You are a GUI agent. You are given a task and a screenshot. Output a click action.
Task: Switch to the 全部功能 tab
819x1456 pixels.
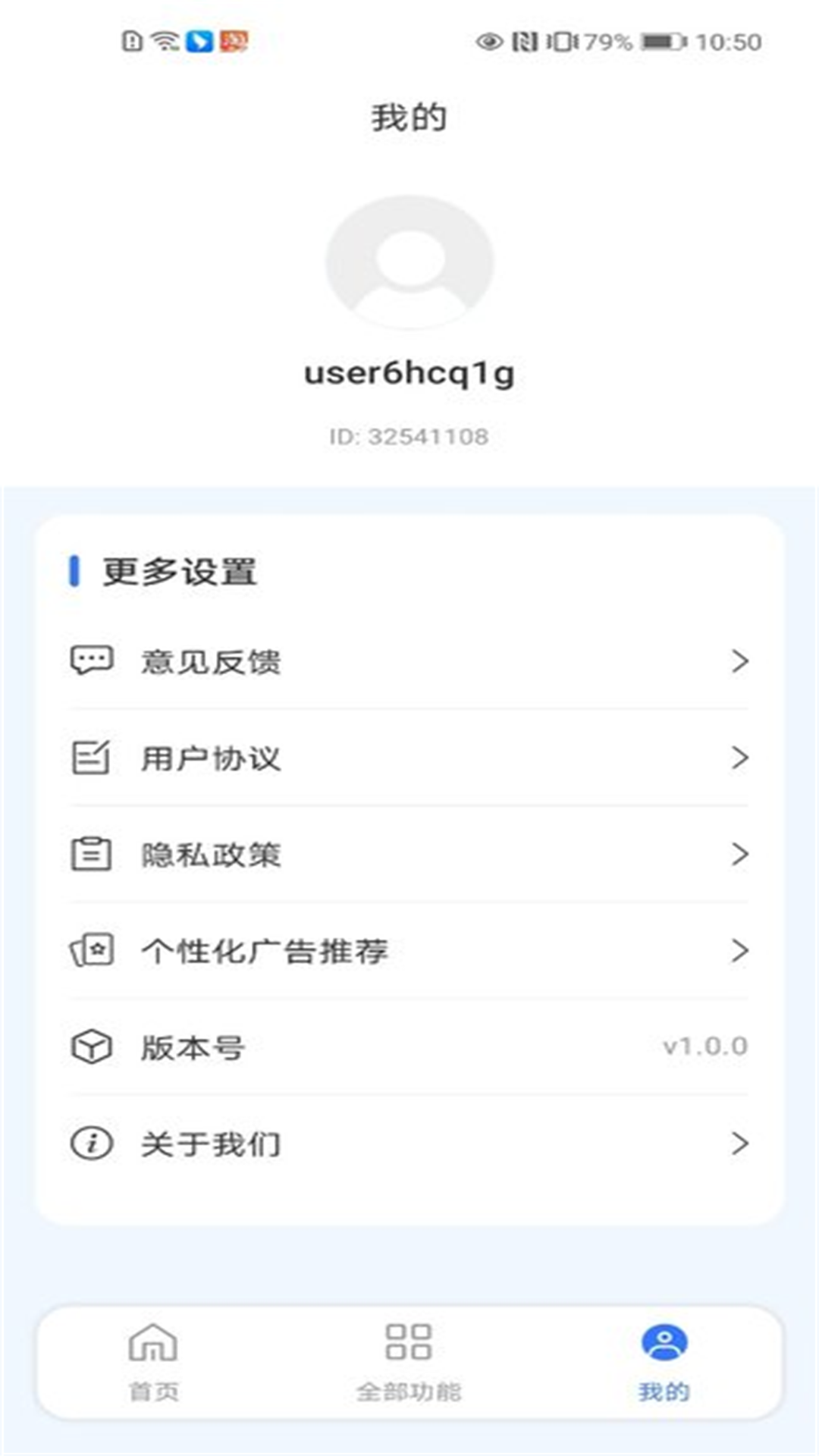tap(409, 1362)
